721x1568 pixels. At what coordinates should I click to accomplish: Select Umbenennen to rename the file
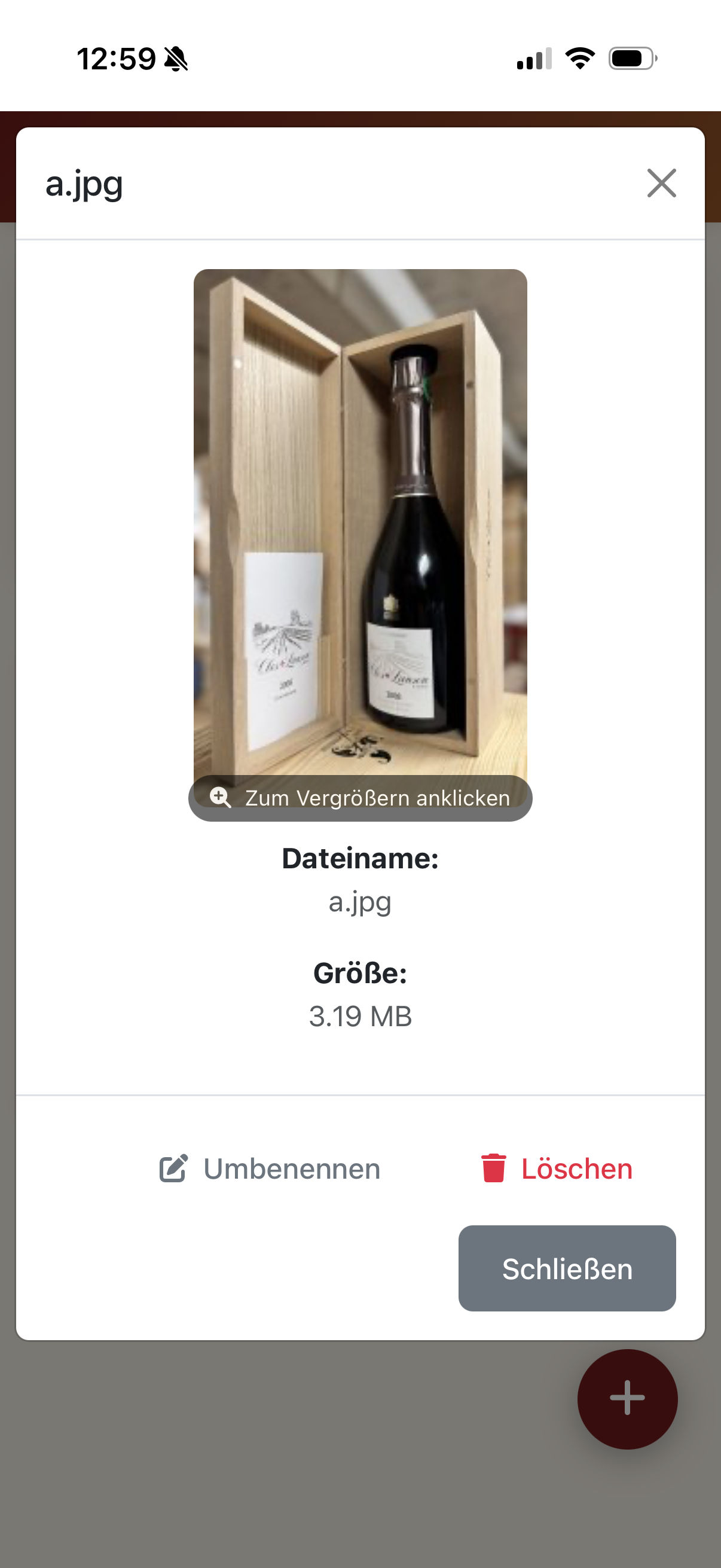pyautogui.click(x=292, y=1168)
